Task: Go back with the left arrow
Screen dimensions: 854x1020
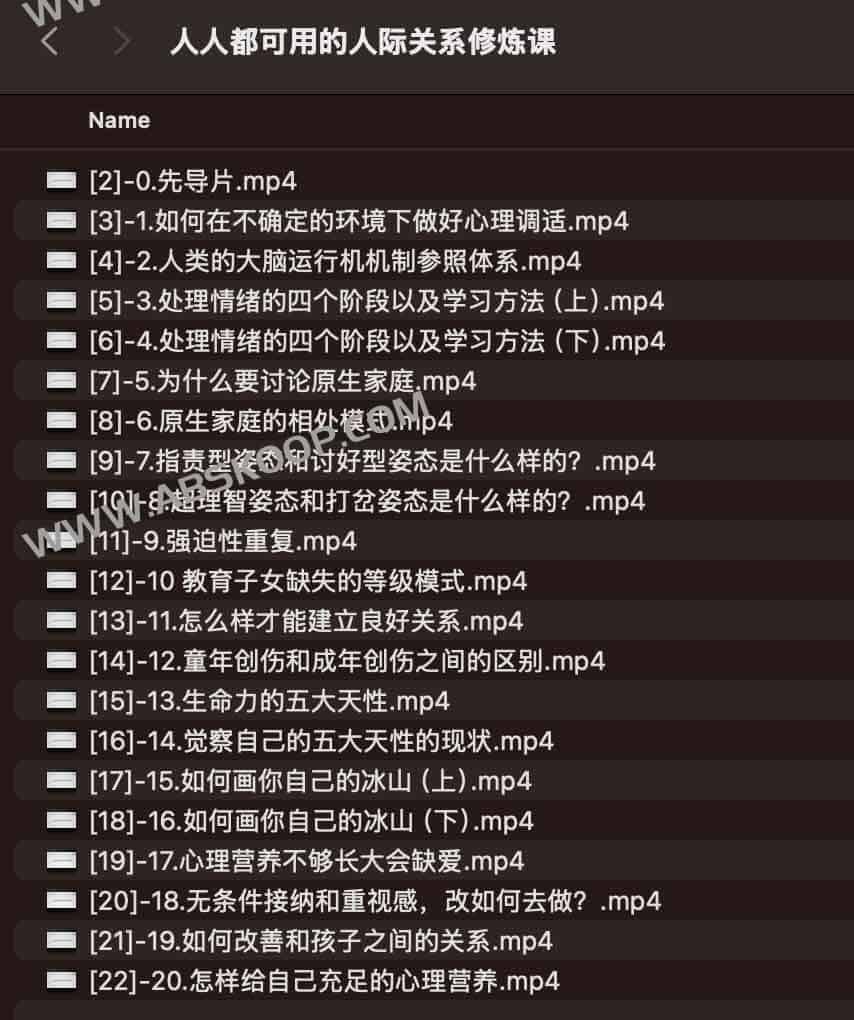Action: coord(49,42)
